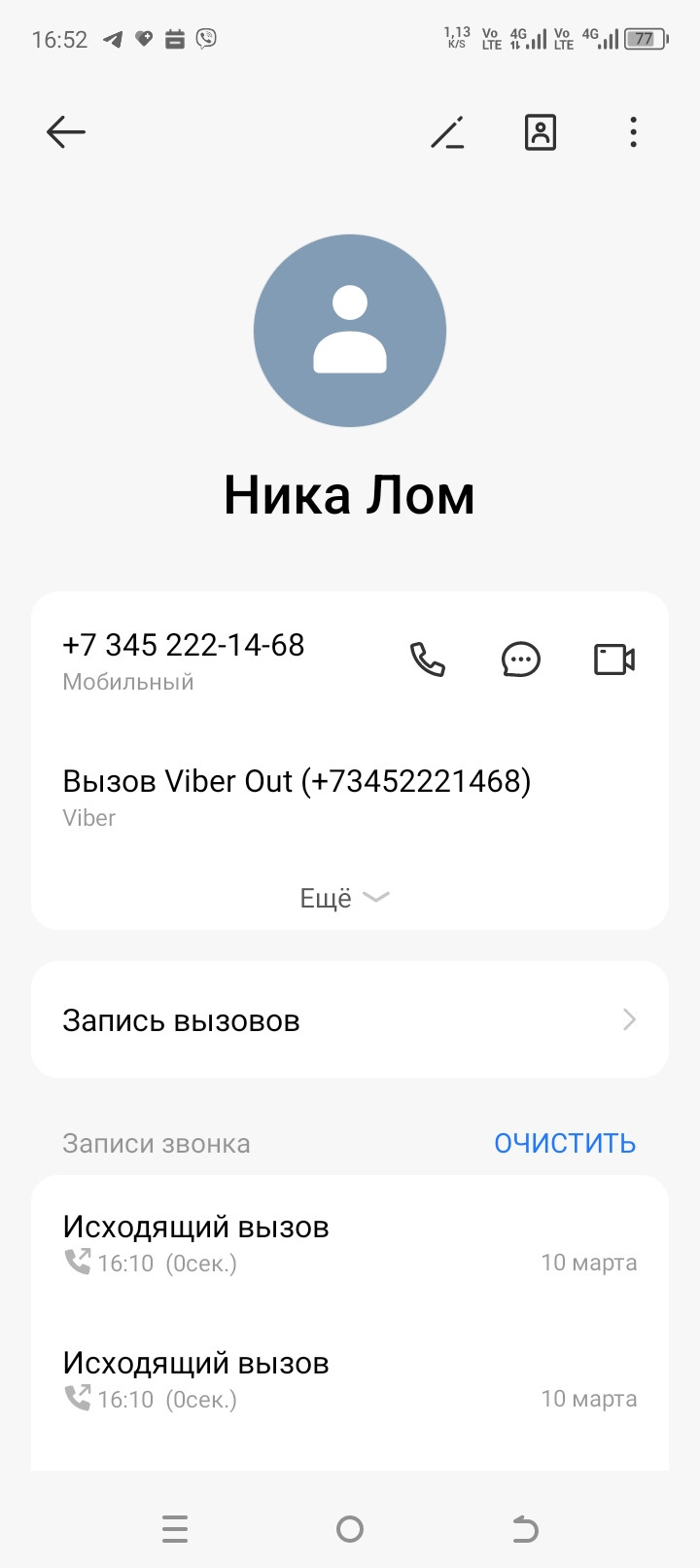The width and height of the screenshot is (700, 1568).
Task: Send a message to this number
Action: click(x=521, y=659)
